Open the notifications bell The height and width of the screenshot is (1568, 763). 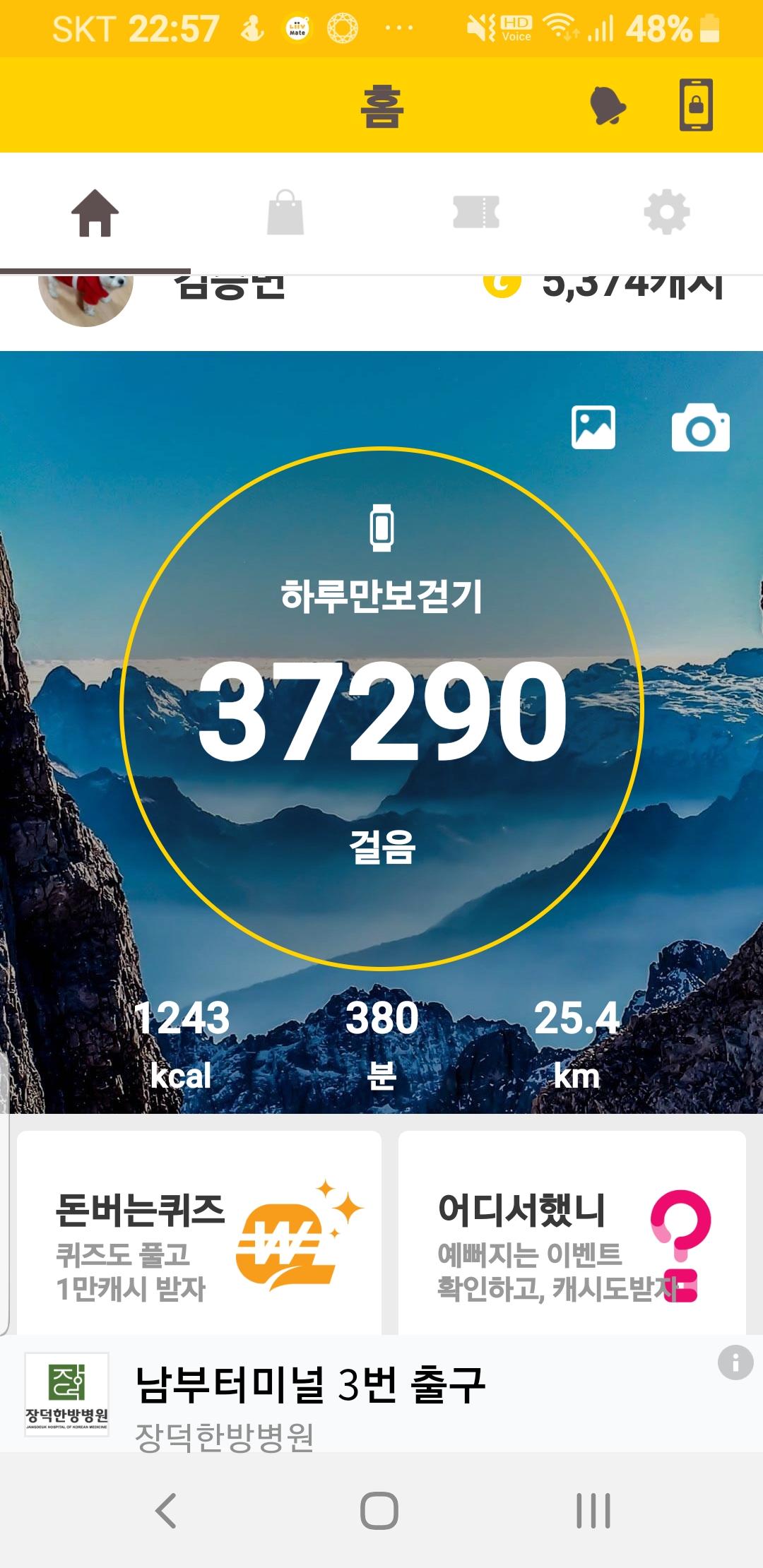608,106
